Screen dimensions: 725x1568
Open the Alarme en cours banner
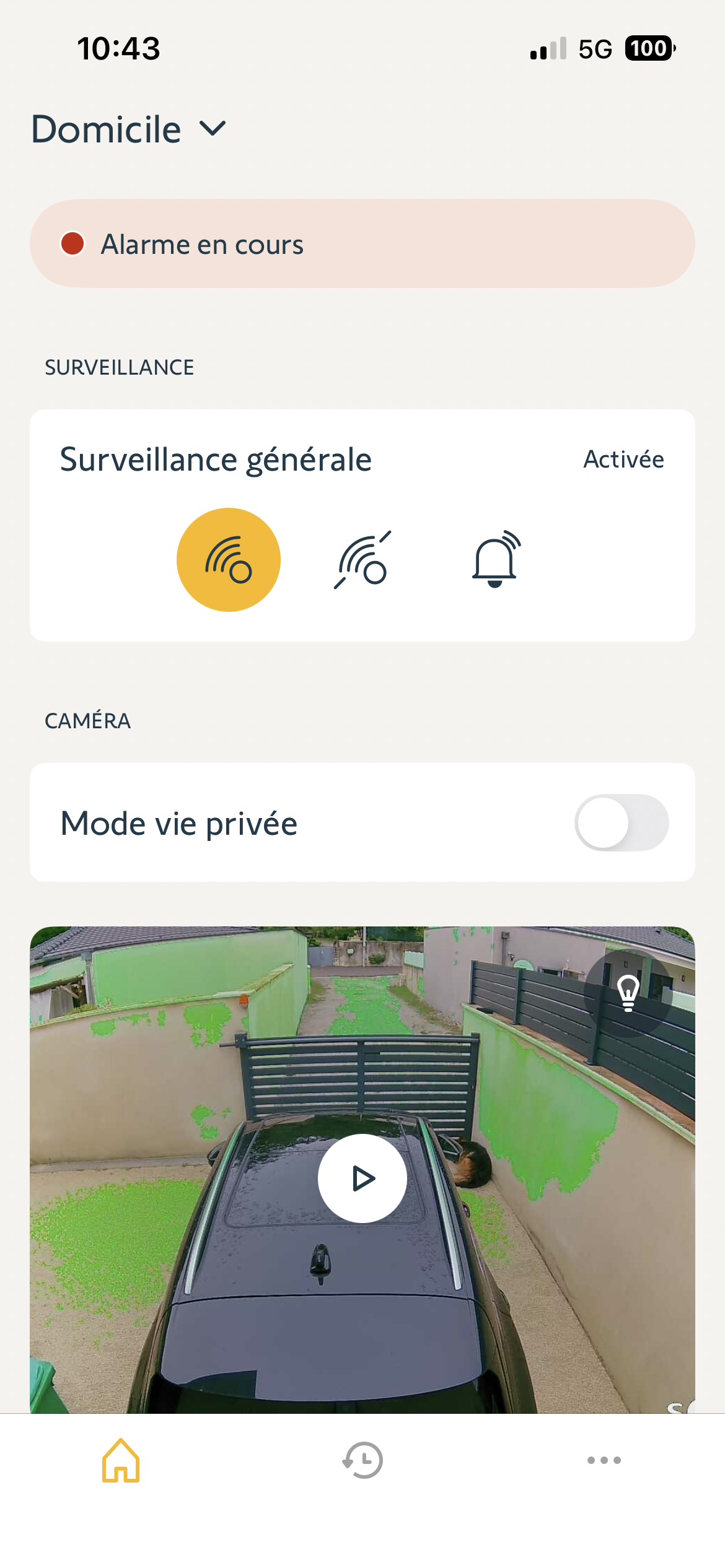(x=362, y=243)
